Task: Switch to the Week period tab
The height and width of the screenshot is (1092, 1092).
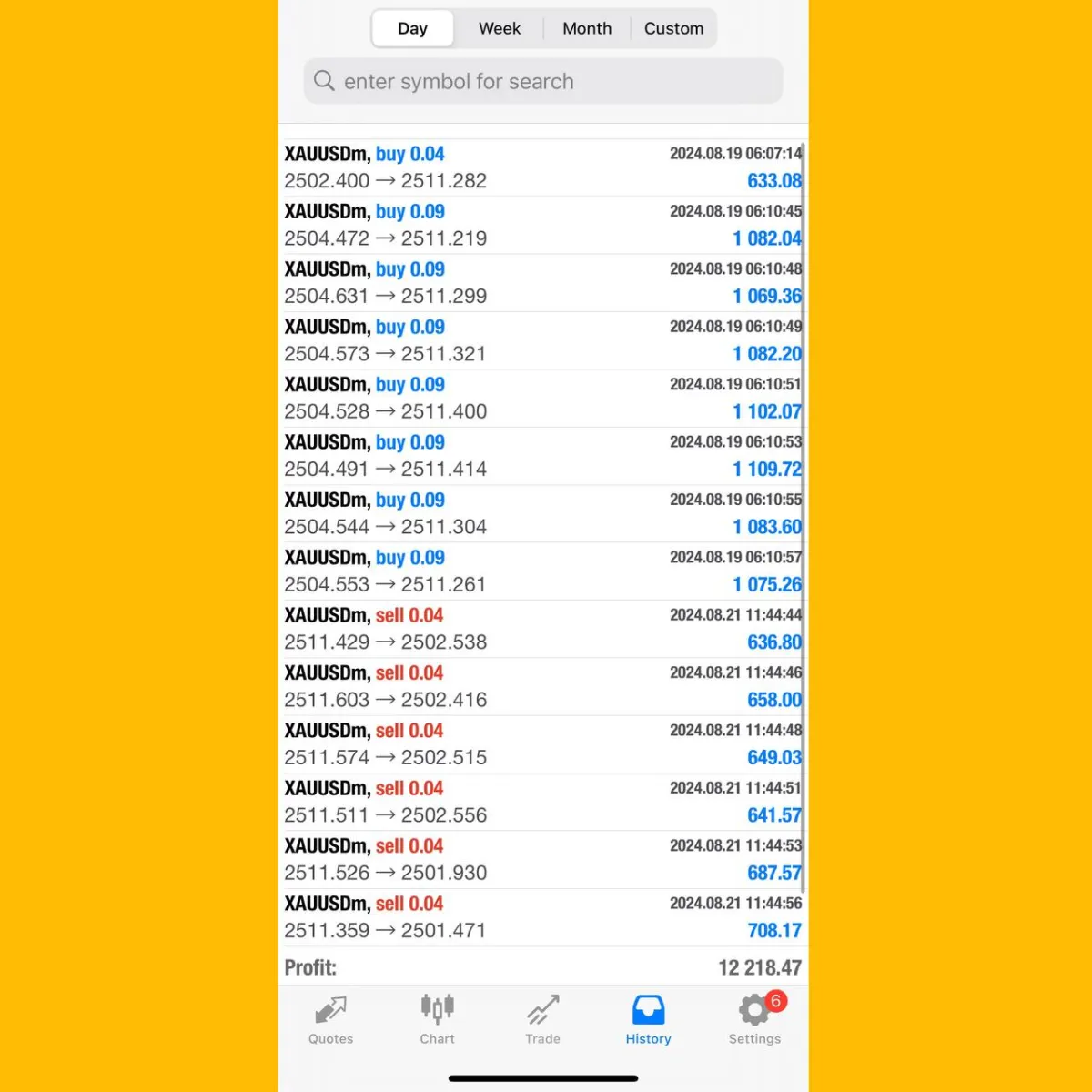Action: point(500,28)
